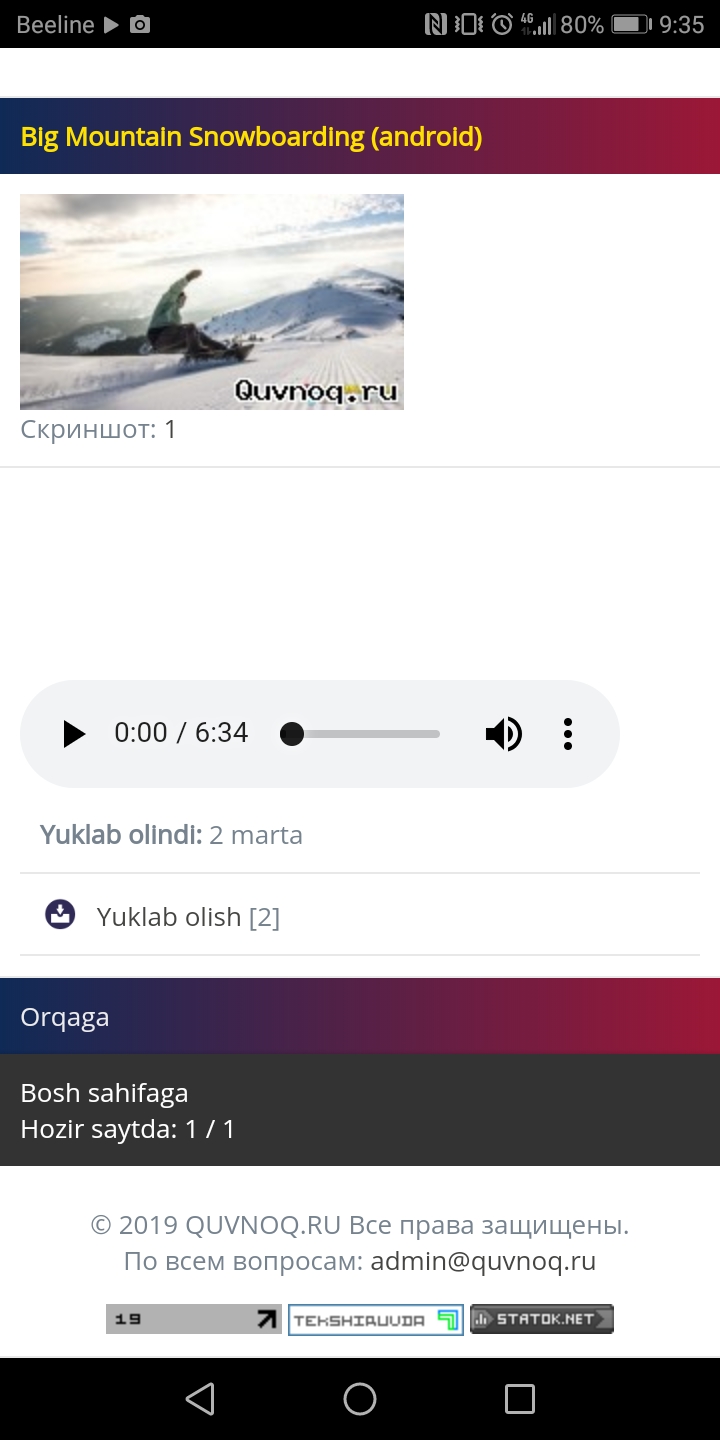Email admin@quvnoq.ru

tap(483, 1261)
